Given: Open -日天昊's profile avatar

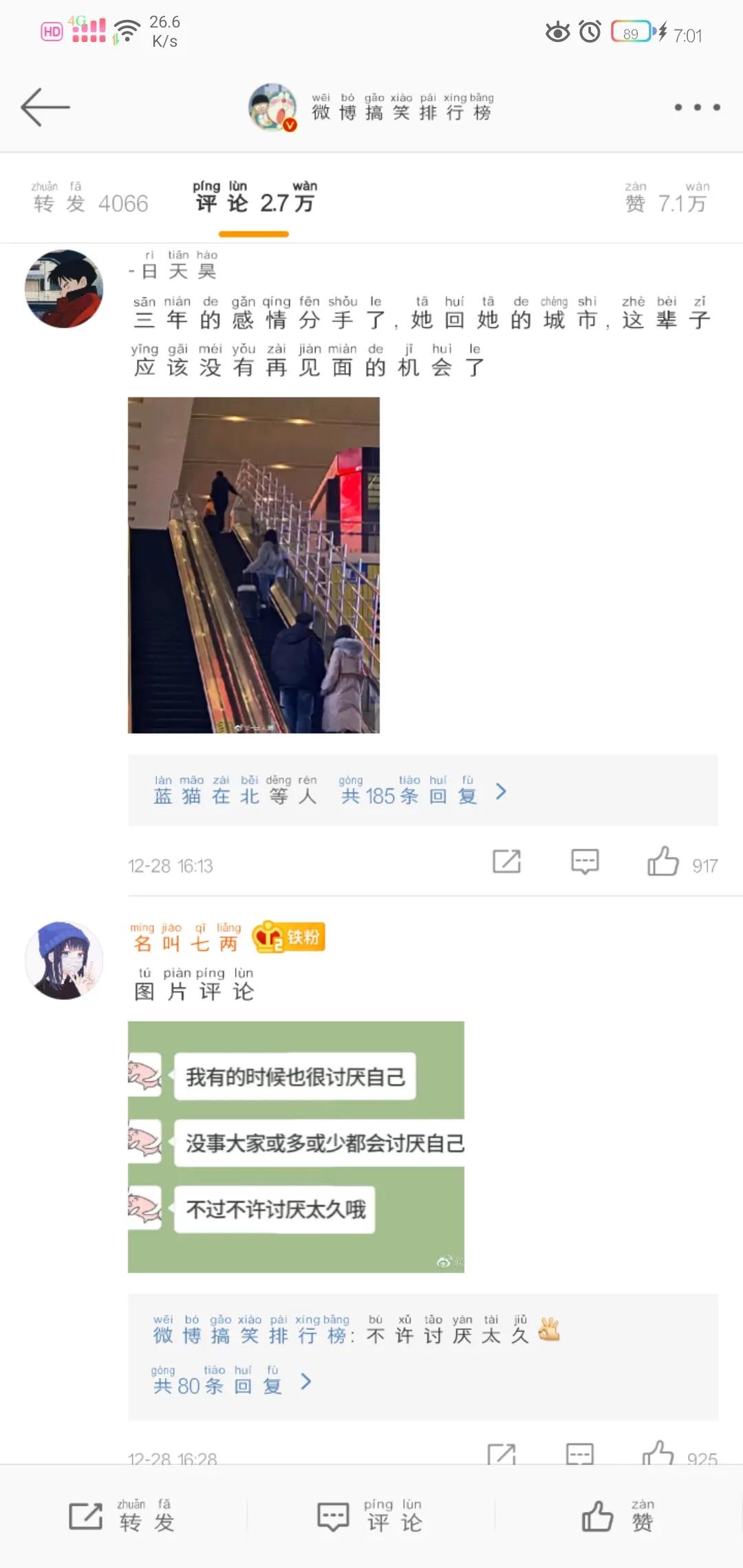Looking at the screenshot, I should (64, 289).
